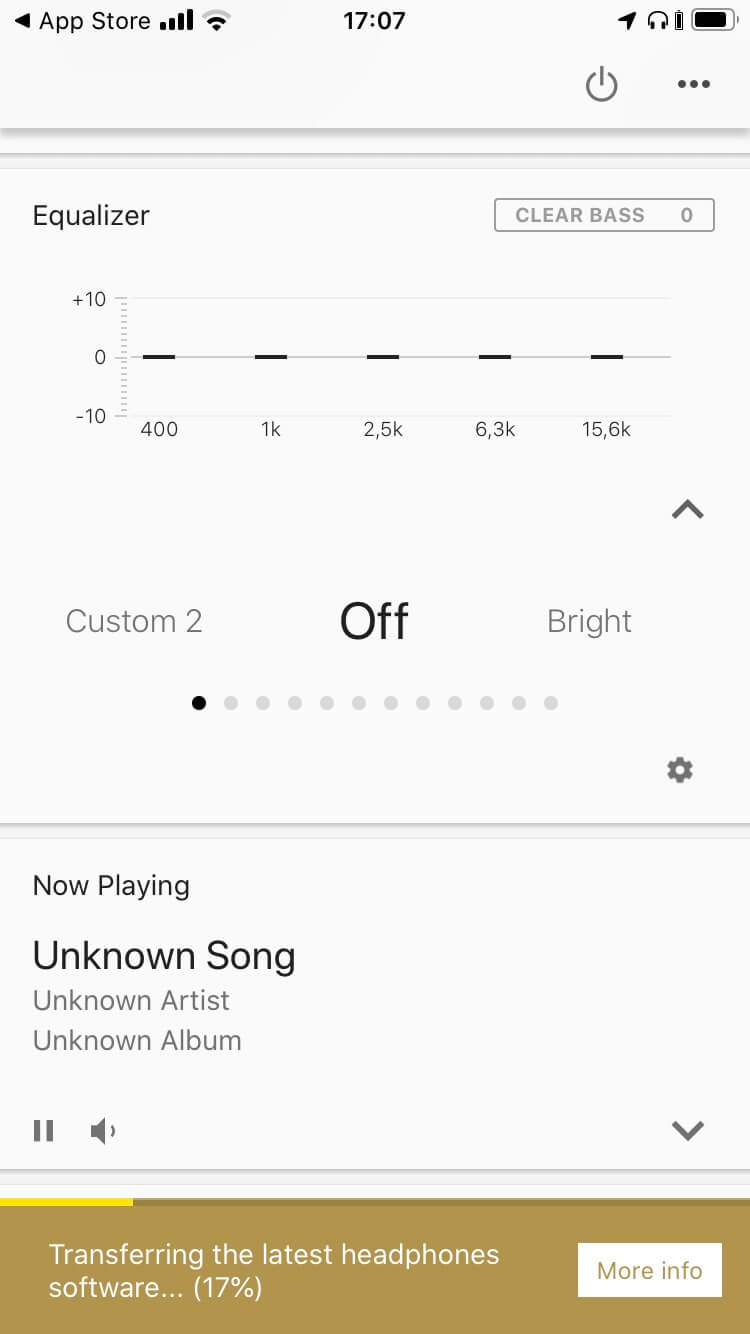This screenshot has width=750, height=1334.
Task: Tap the CLEAR BASS button
Action: (604, 215)
